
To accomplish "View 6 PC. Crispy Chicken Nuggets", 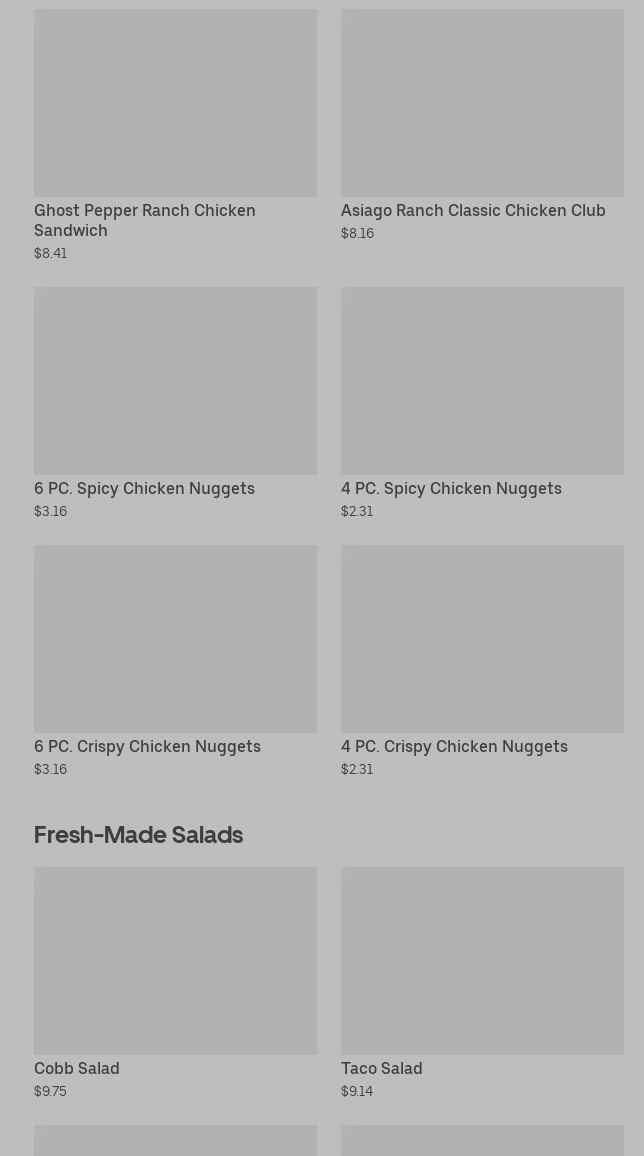I will pos(175,661).
